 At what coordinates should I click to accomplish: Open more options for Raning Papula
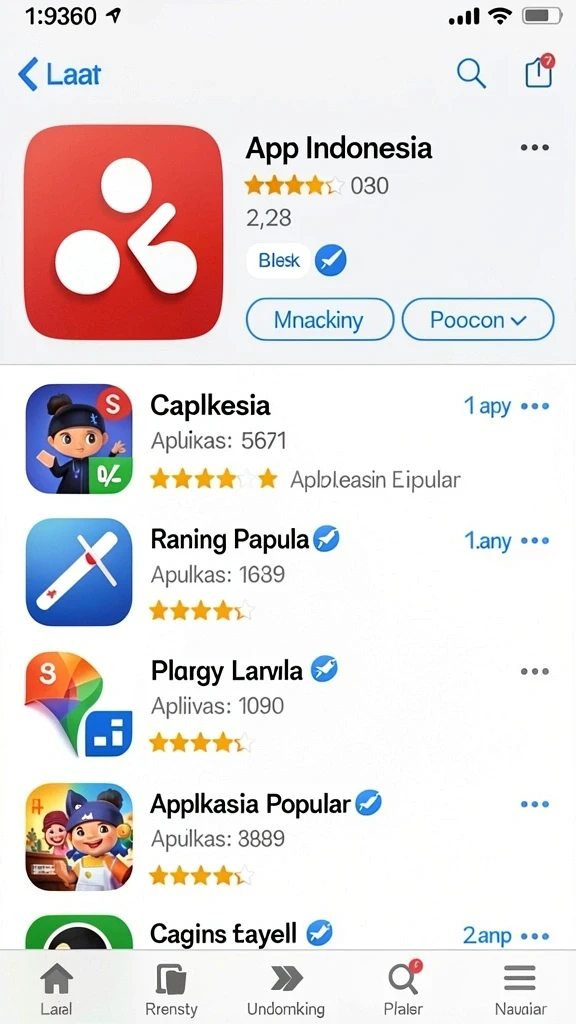pyautogui.click(x=535, y=541)
